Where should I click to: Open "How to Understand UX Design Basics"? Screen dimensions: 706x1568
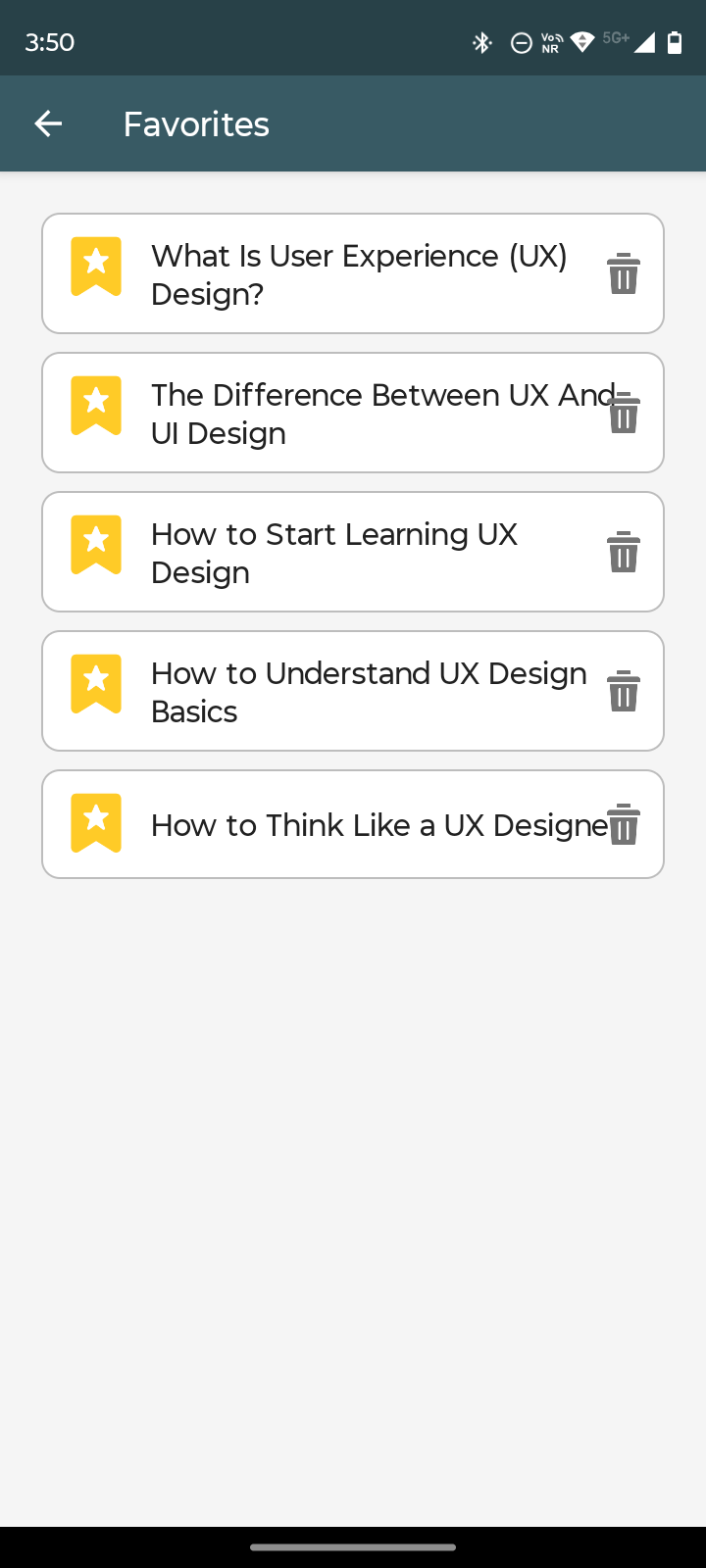pyautogui.click(x=353, y=691)
